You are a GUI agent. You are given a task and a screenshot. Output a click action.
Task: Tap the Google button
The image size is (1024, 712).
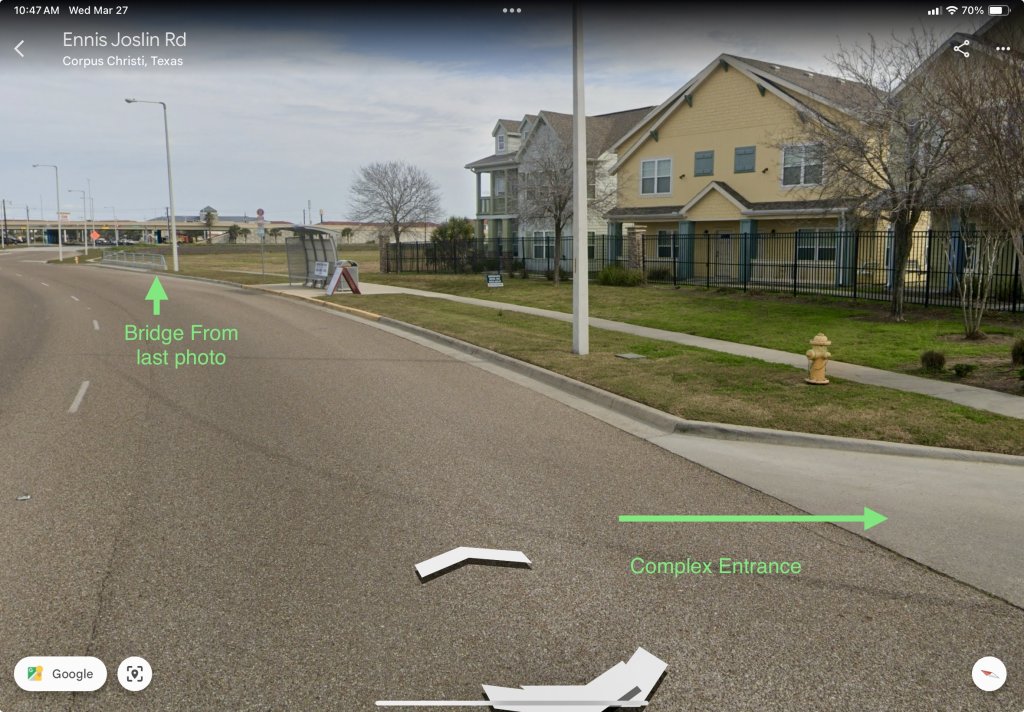tap(60, 674)
